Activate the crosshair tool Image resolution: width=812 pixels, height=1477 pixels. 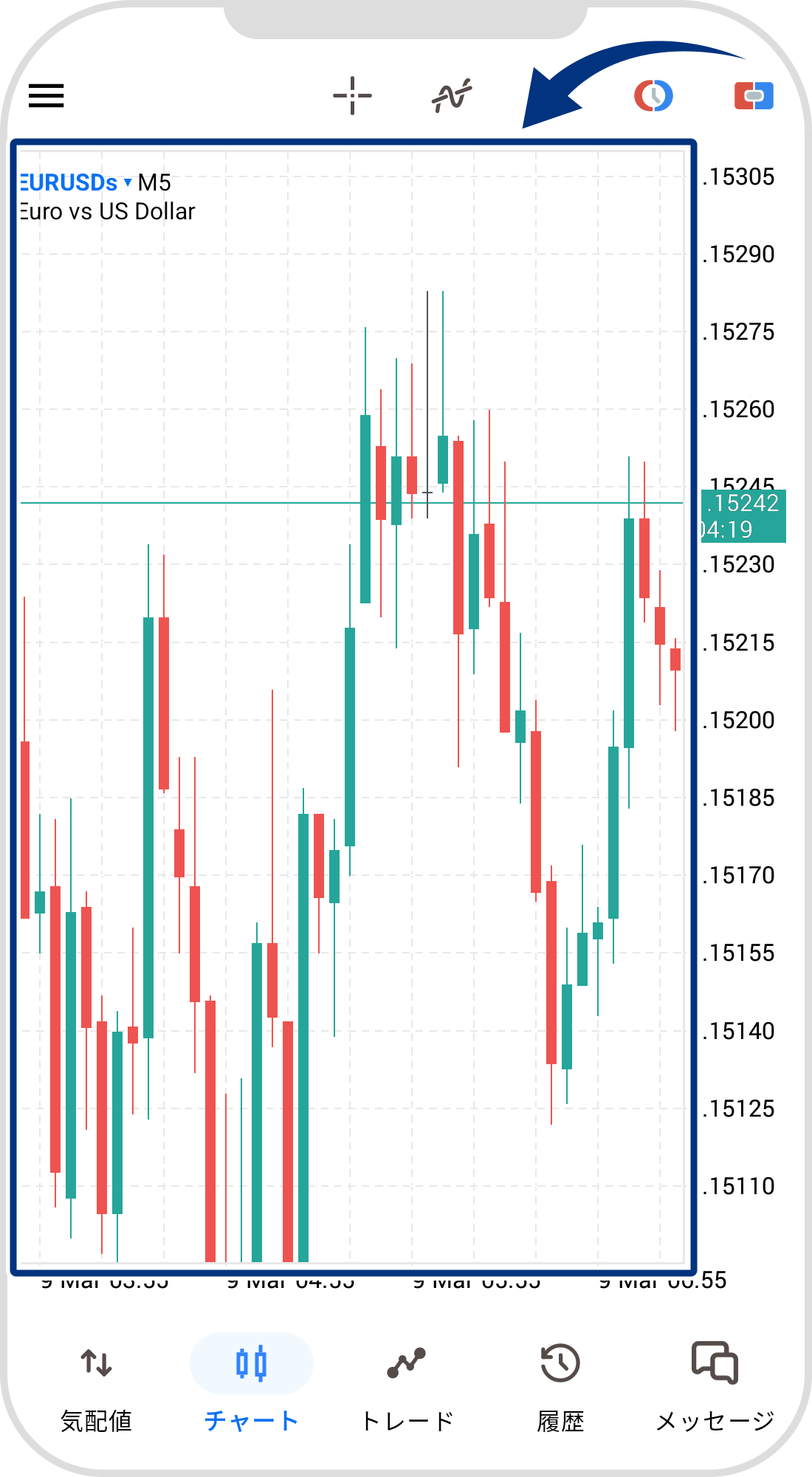pyautogui.click(x=352, y=96)
